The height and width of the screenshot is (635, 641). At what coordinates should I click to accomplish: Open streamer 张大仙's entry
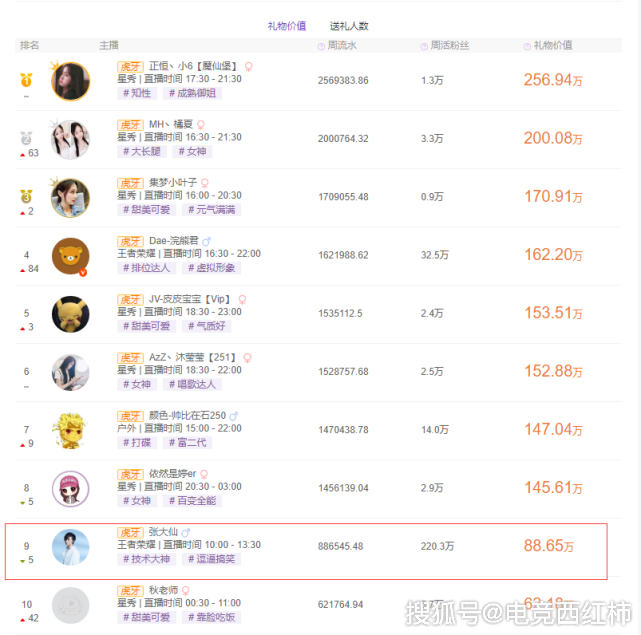[163, 532]
